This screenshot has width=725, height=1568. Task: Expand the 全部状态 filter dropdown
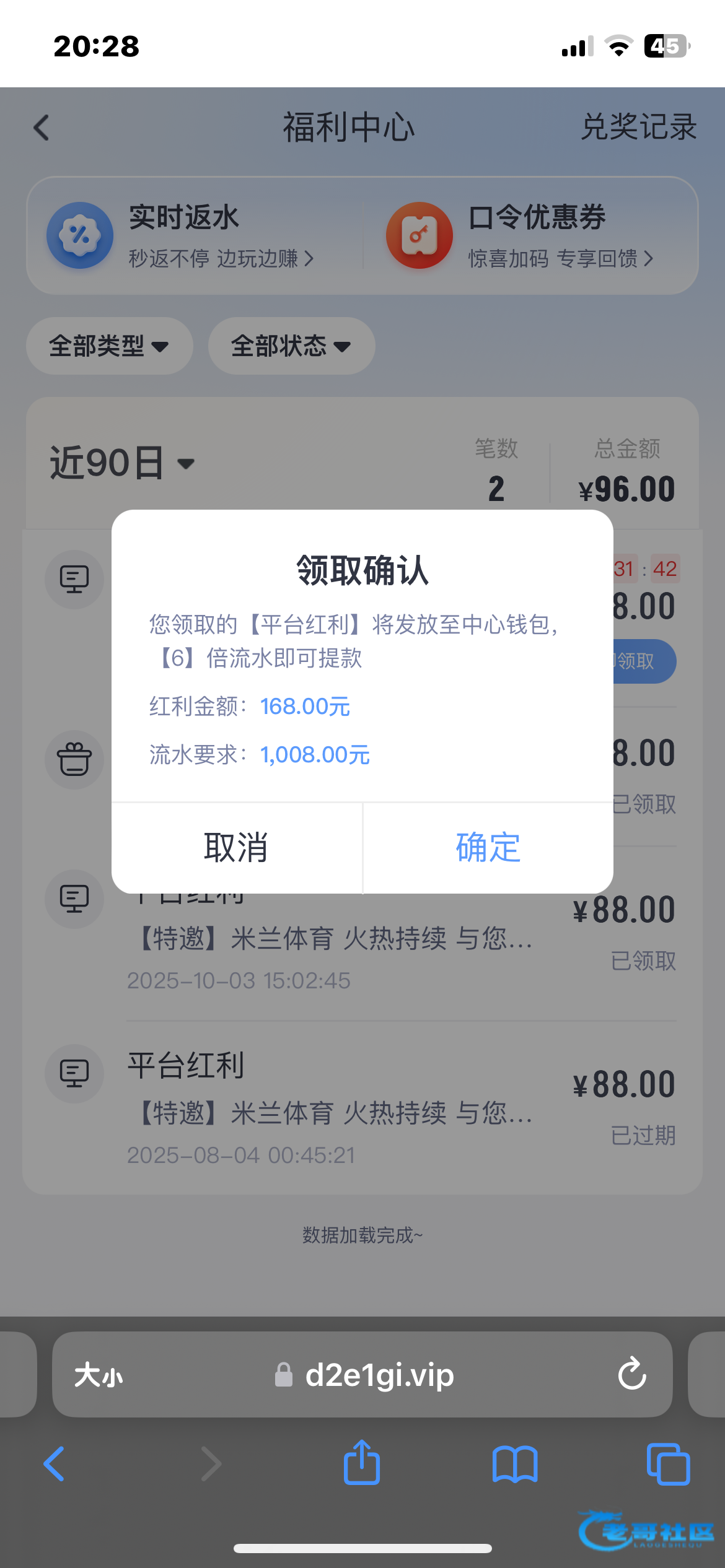click(291, 346)
